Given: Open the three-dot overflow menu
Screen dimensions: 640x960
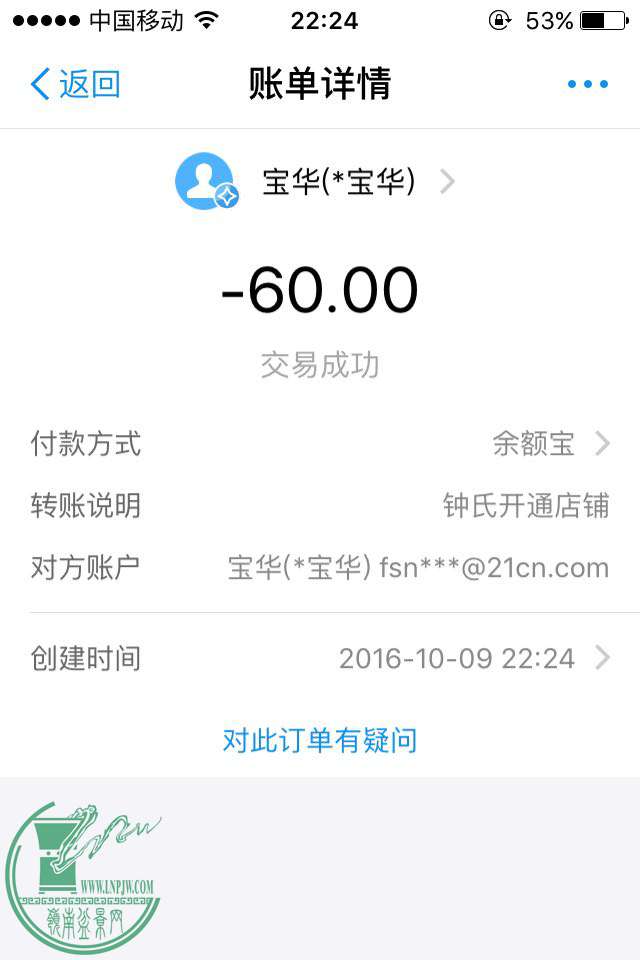Looking at the screenshot, I should pos(587,84).
